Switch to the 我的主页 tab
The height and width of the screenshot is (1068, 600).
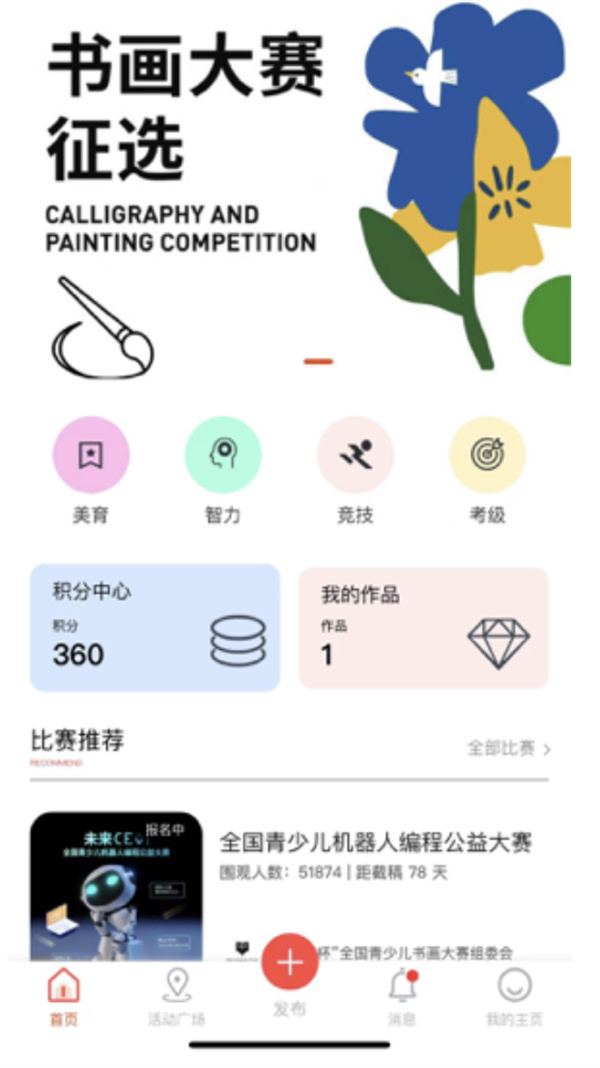tap(514, 997)
